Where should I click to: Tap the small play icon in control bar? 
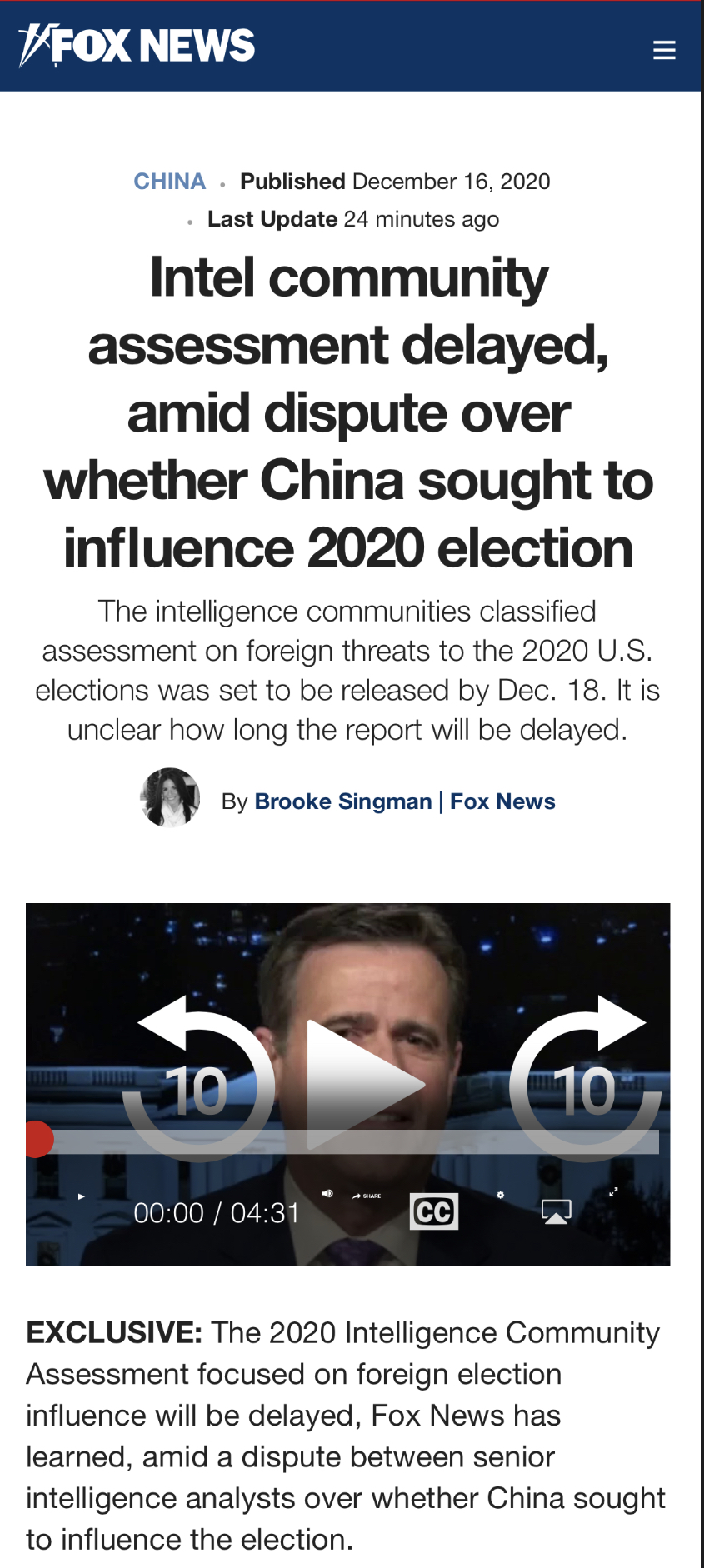click(x=82, y=1196)
